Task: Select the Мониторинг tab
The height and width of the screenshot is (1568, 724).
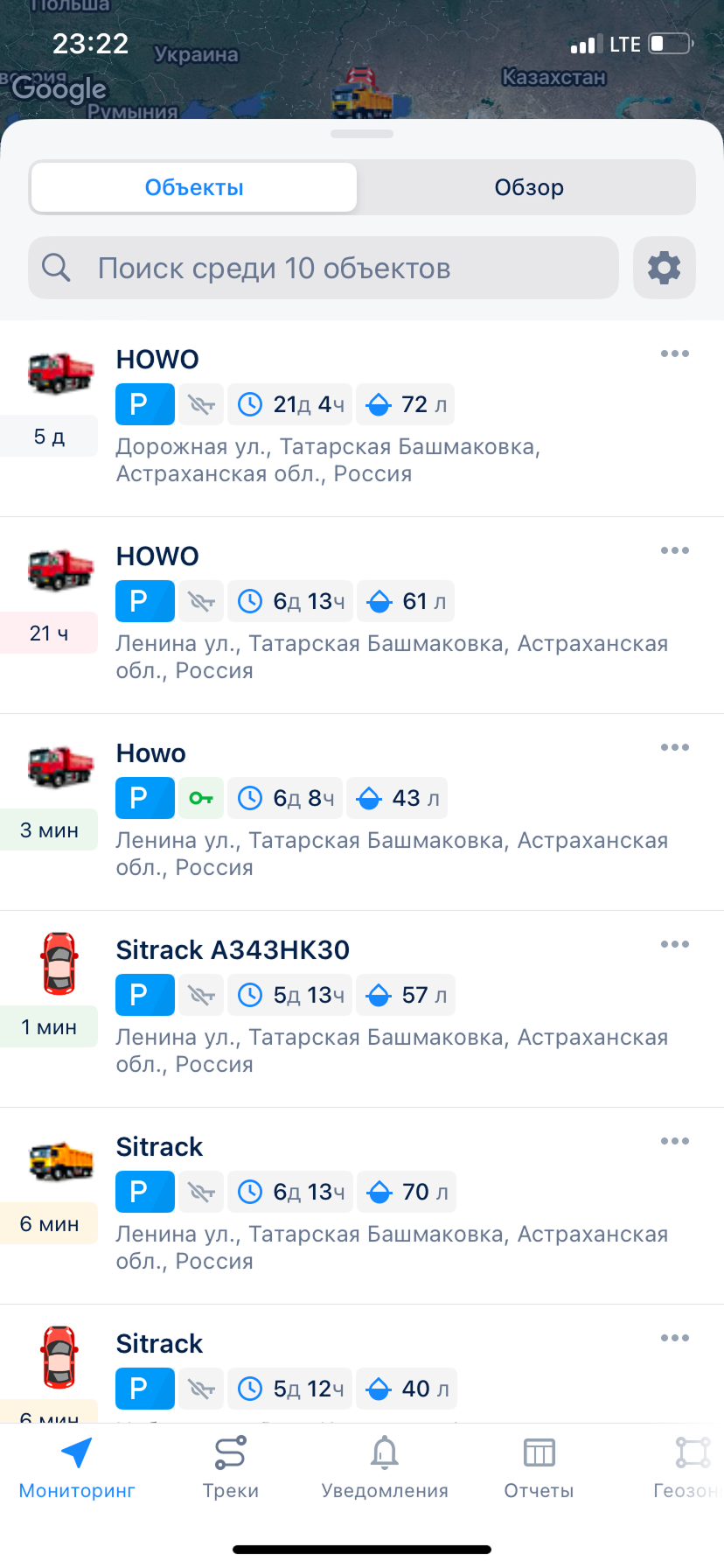Action: tap(77, 1467)
